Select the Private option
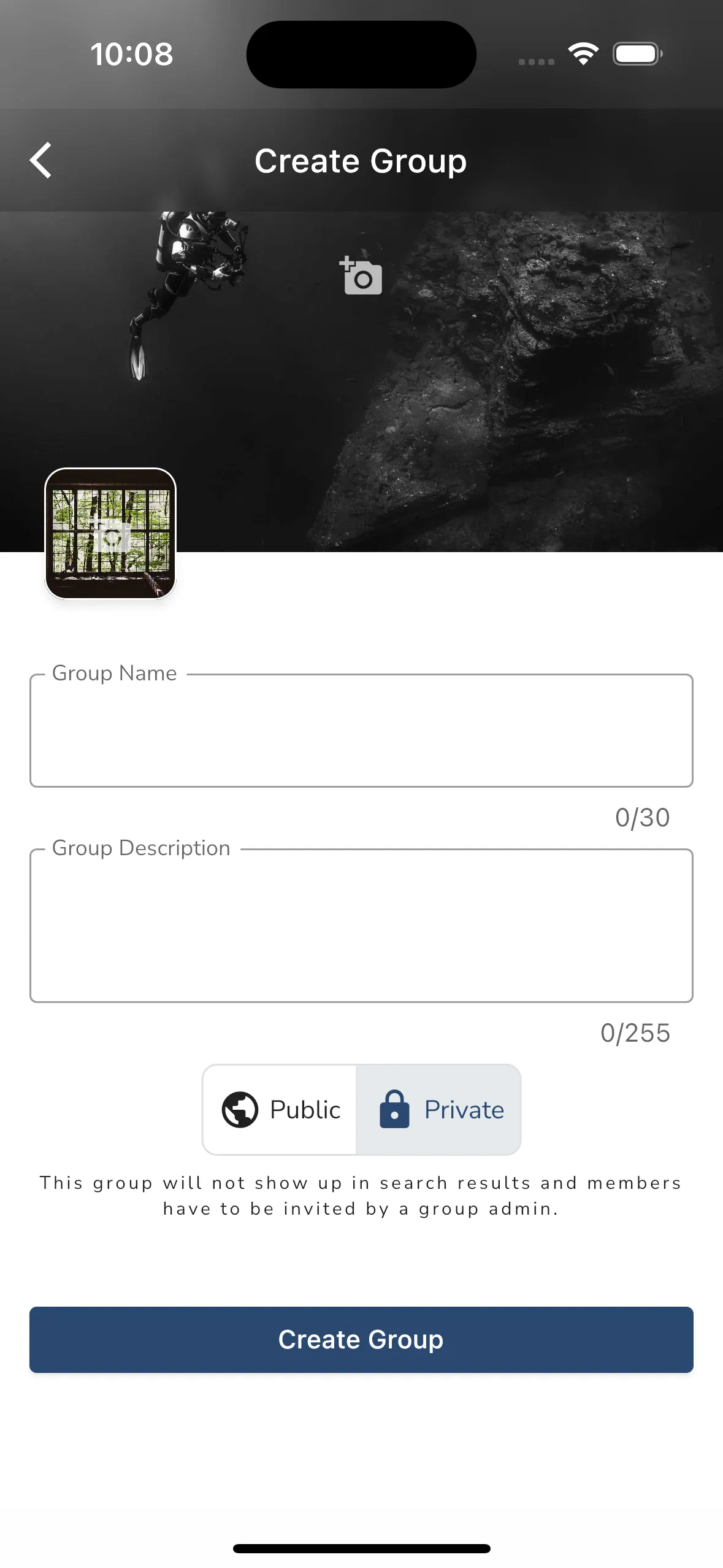The width and height of the screenshot is (723, 1568). pyautogui.click(x=439, y=1110)
